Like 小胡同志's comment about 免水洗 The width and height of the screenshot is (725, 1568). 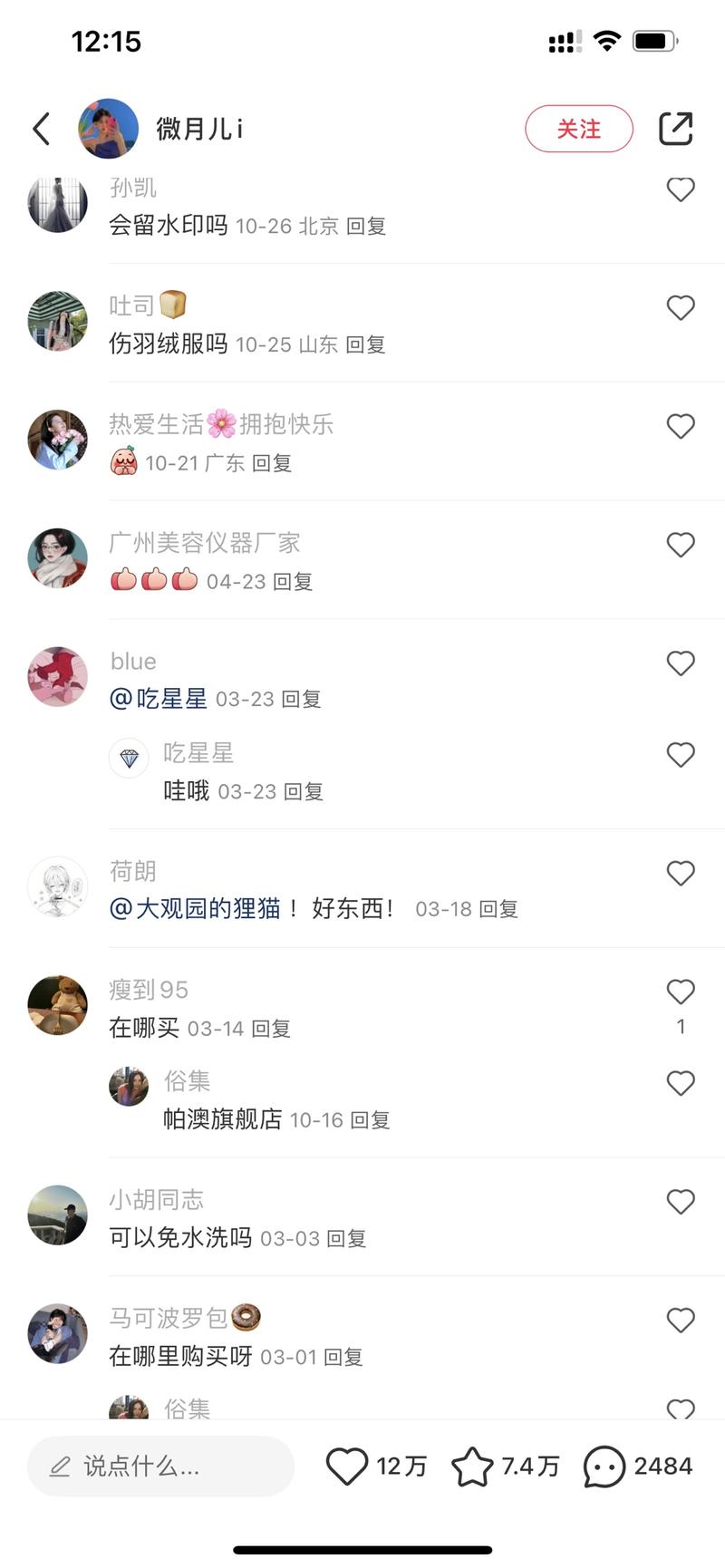point(681,1202)
